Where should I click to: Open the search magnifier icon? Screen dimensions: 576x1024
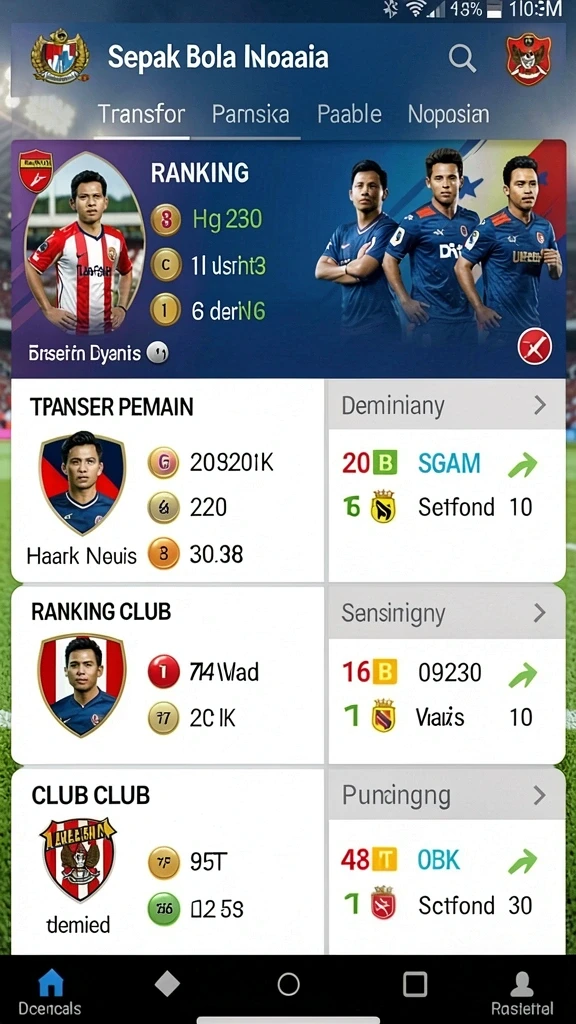coord(462,59)
